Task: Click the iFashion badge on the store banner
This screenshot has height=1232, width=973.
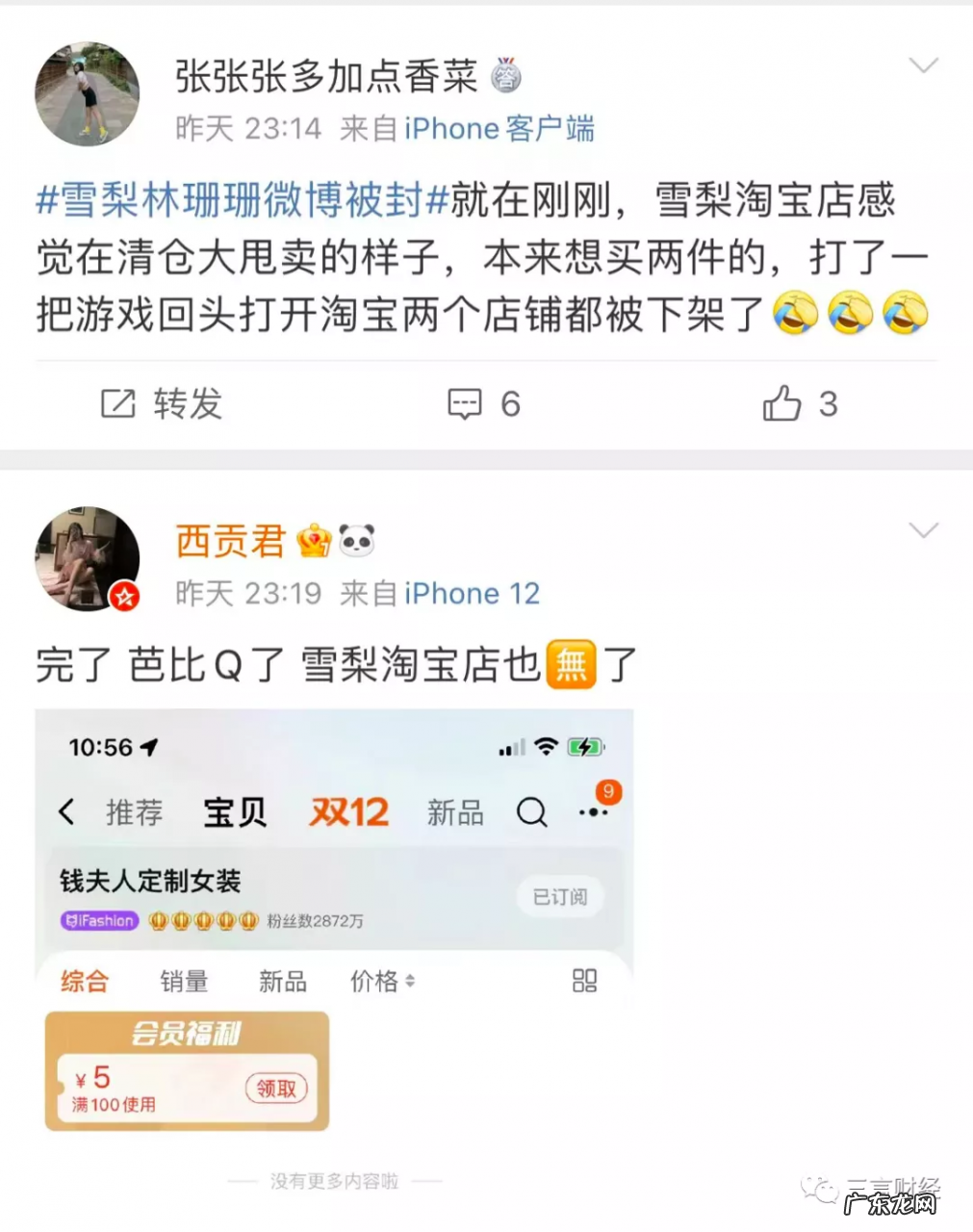Action: tap(97, 920)
